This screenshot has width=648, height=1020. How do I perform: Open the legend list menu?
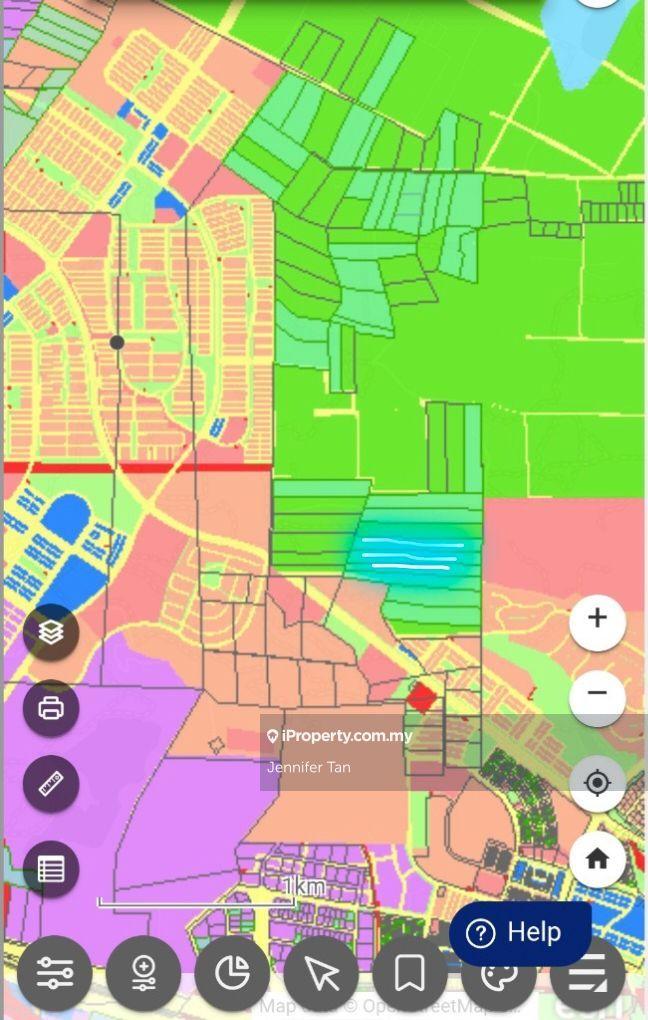point(590,975)
